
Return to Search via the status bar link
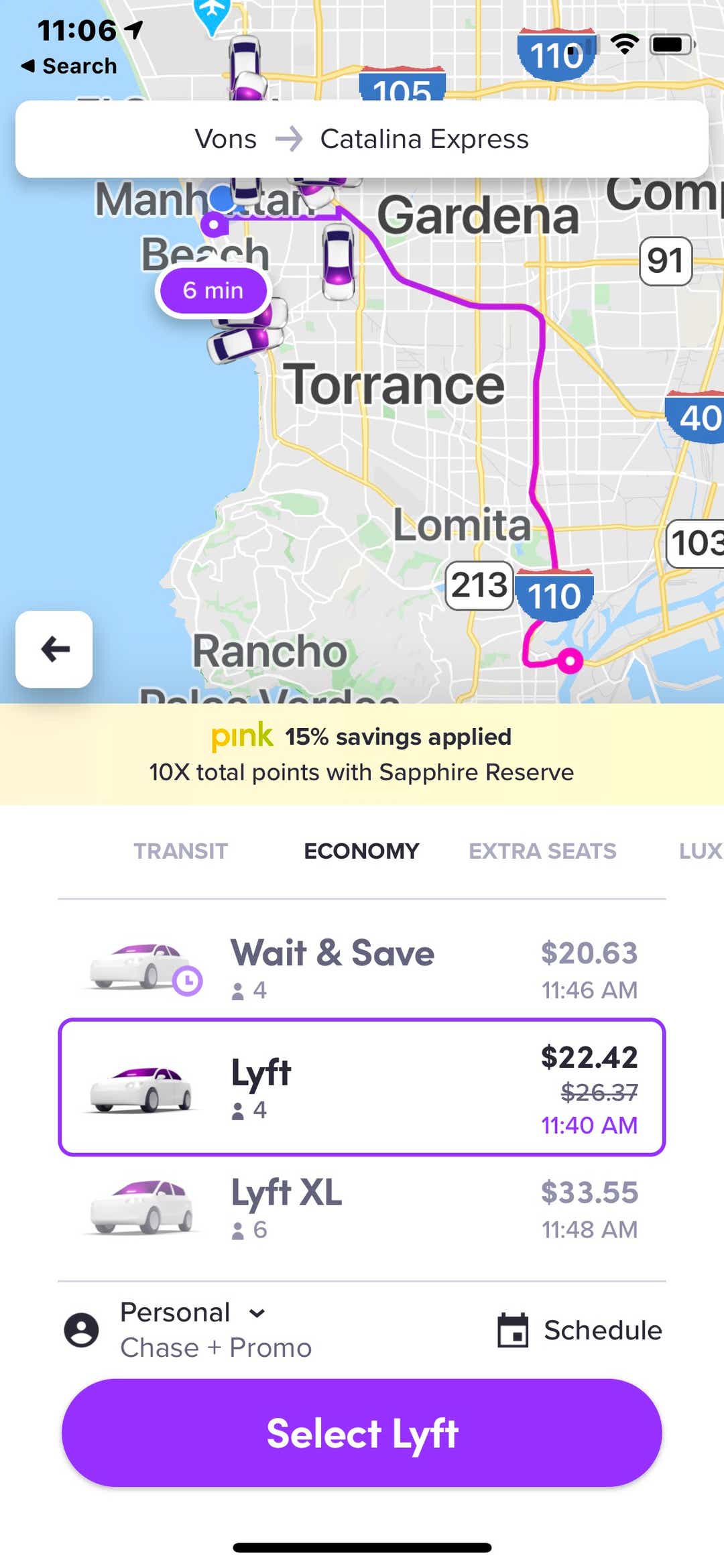click(x=69, y=66)
